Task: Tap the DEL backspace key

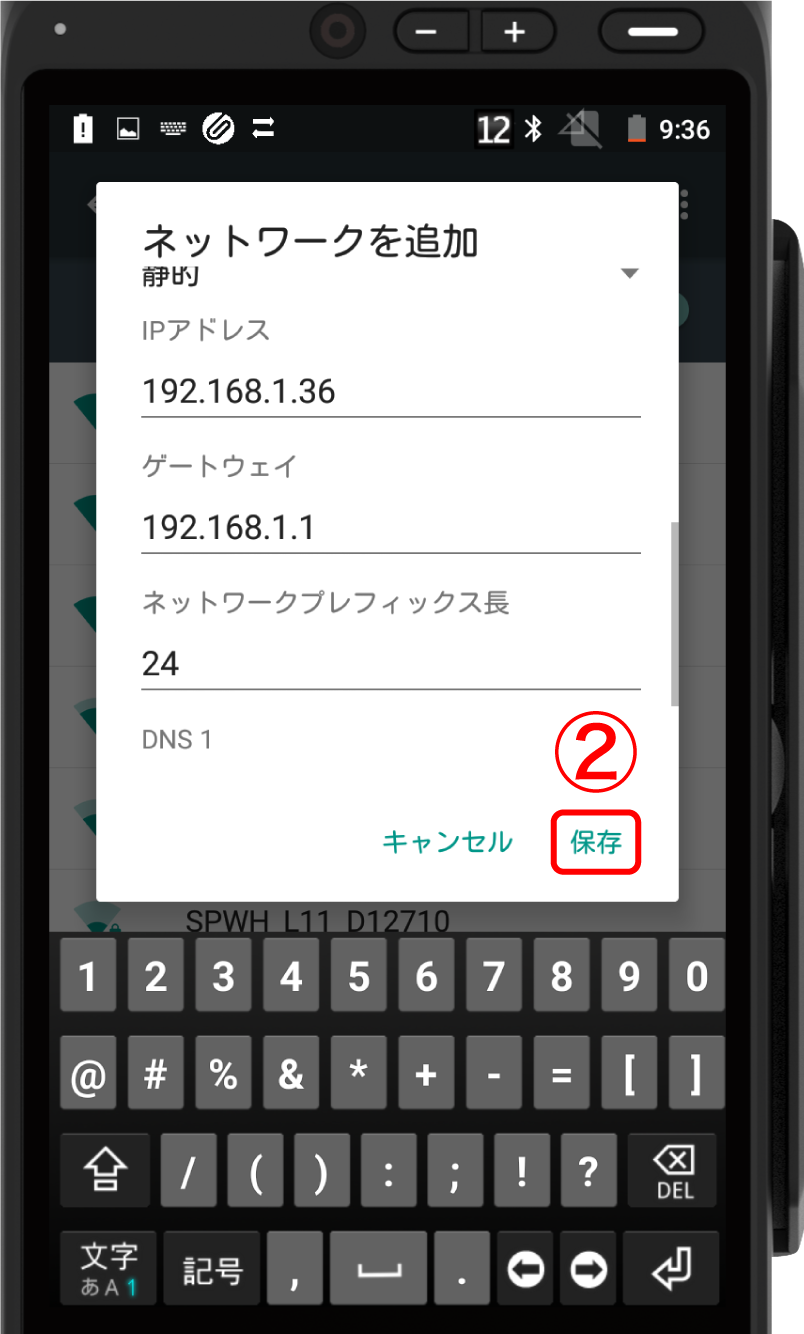Action: (x=673, y=1171)
